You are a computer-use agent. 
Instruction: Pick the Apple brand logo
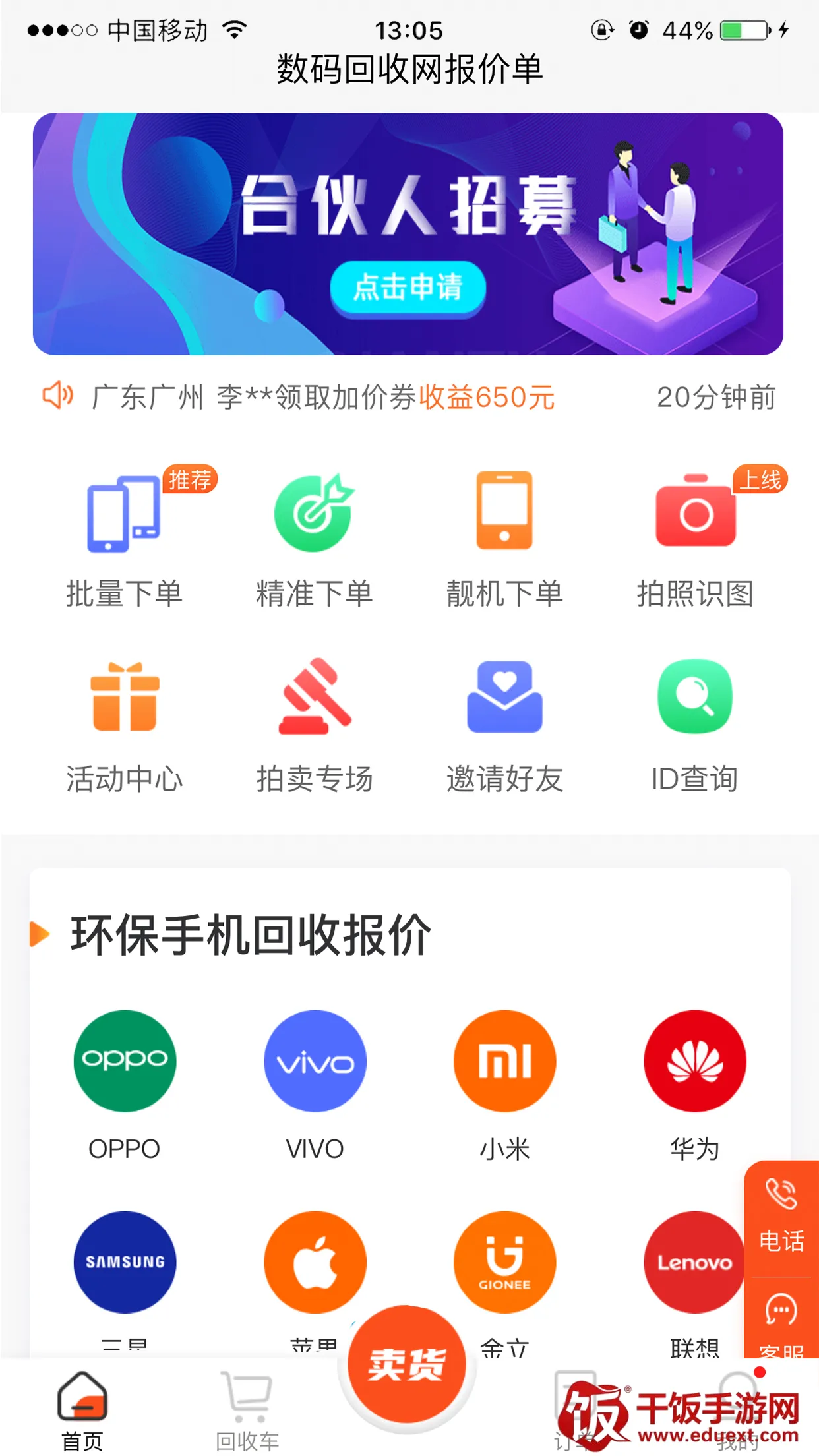pyautogui.click(x=315, y=1261)
